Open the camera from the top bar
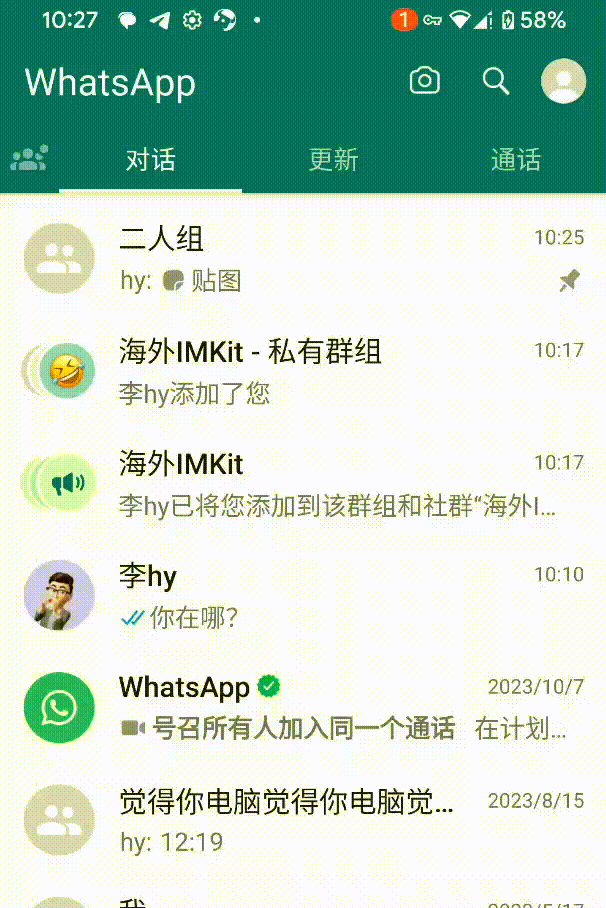Image resolution: width=606 pixels, height=908 pixels. pos(425,81)
